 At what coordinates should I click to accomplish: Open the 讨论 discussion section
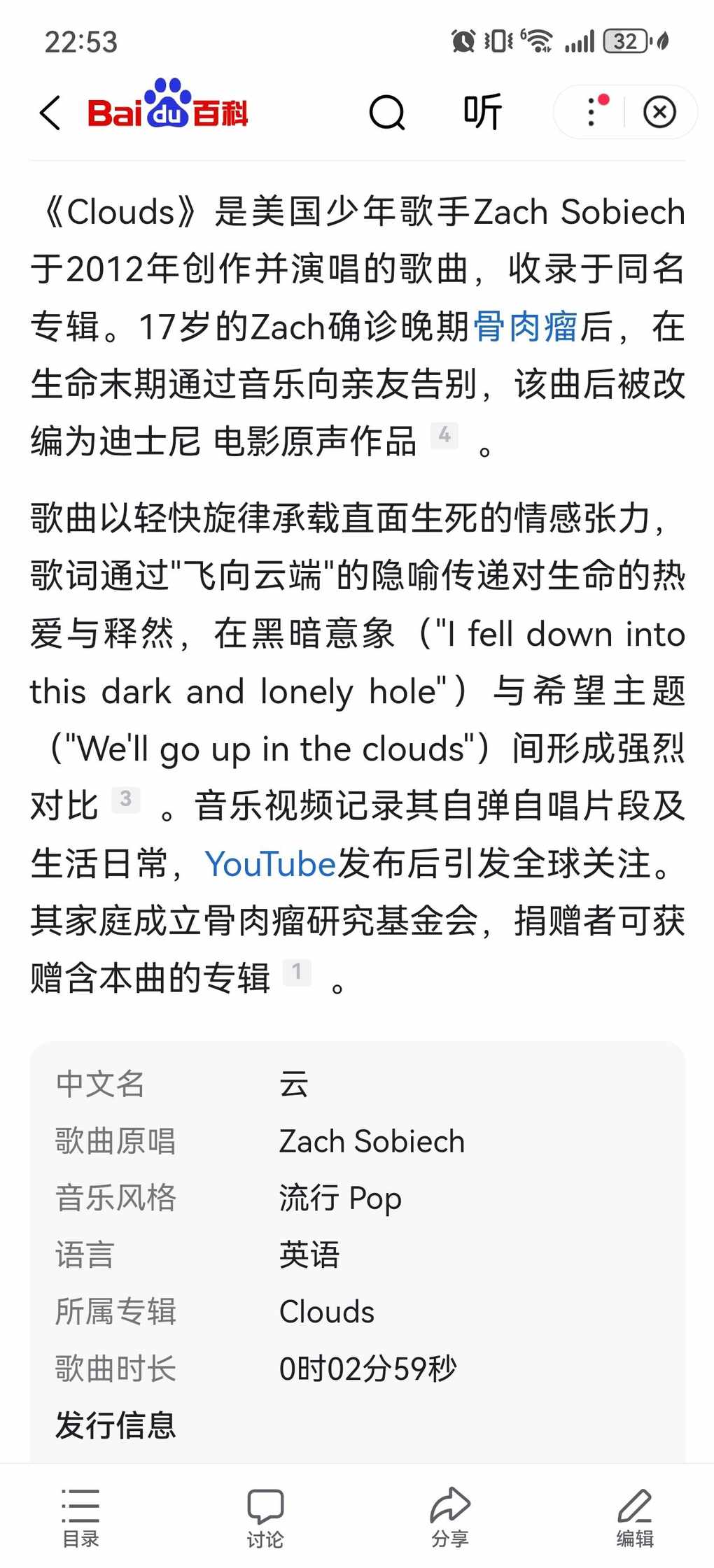coord(265,1517)
